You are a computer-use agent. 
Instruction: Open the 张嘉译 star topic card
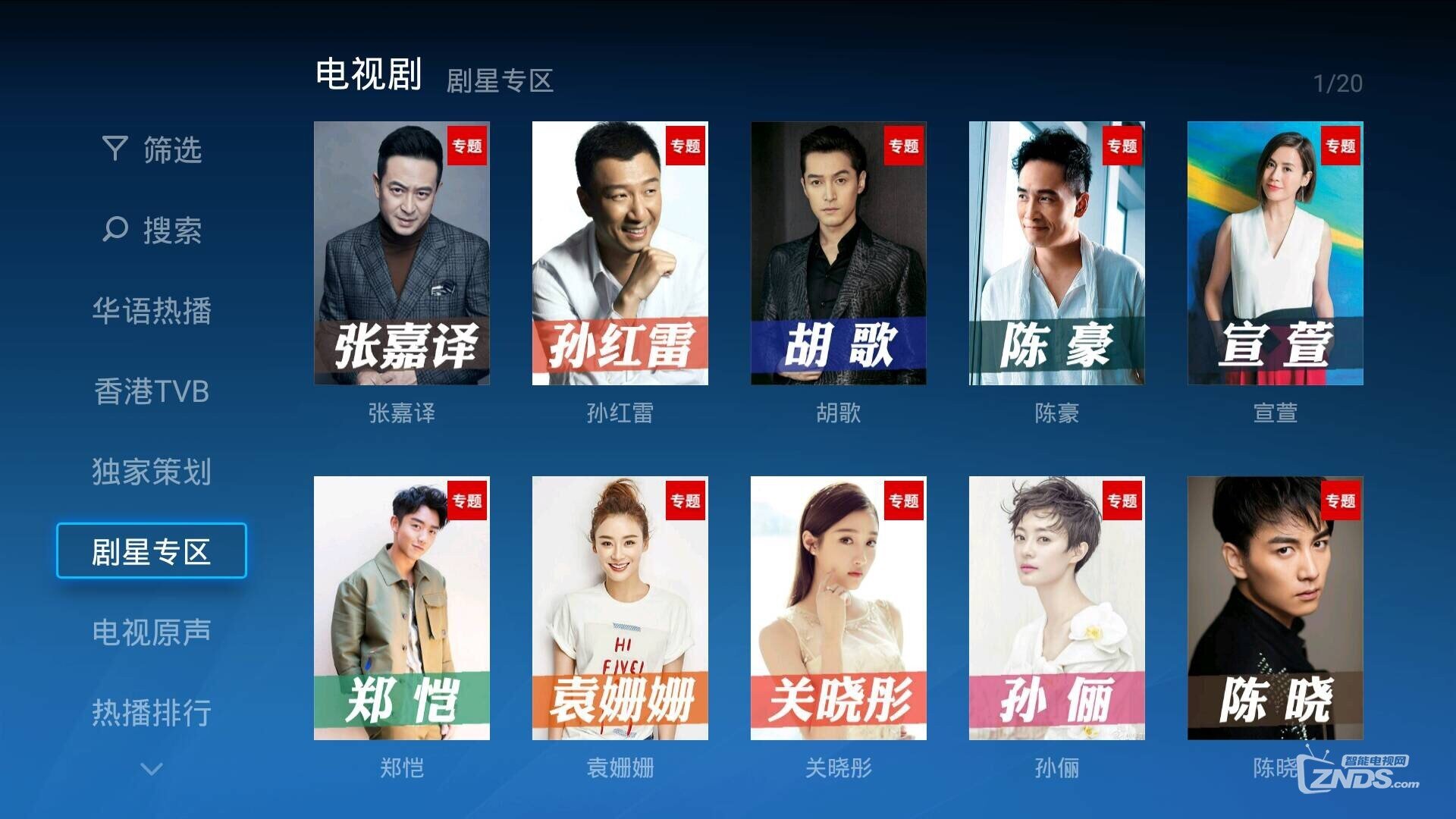tap(401, 253)
